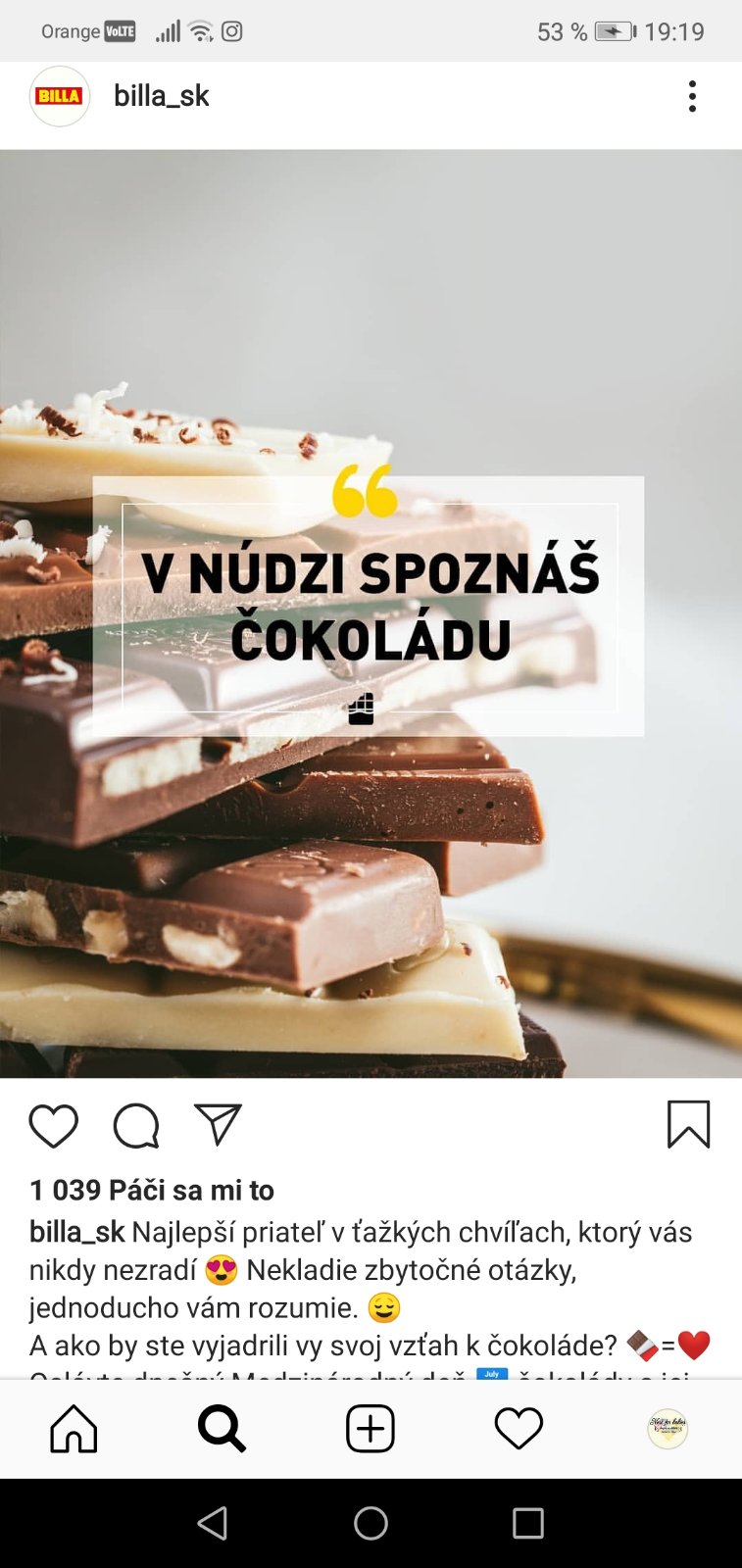This screenshot has width=742, height=1568.
Task: Go to the Home feed tab
Action: point(74,1429)
